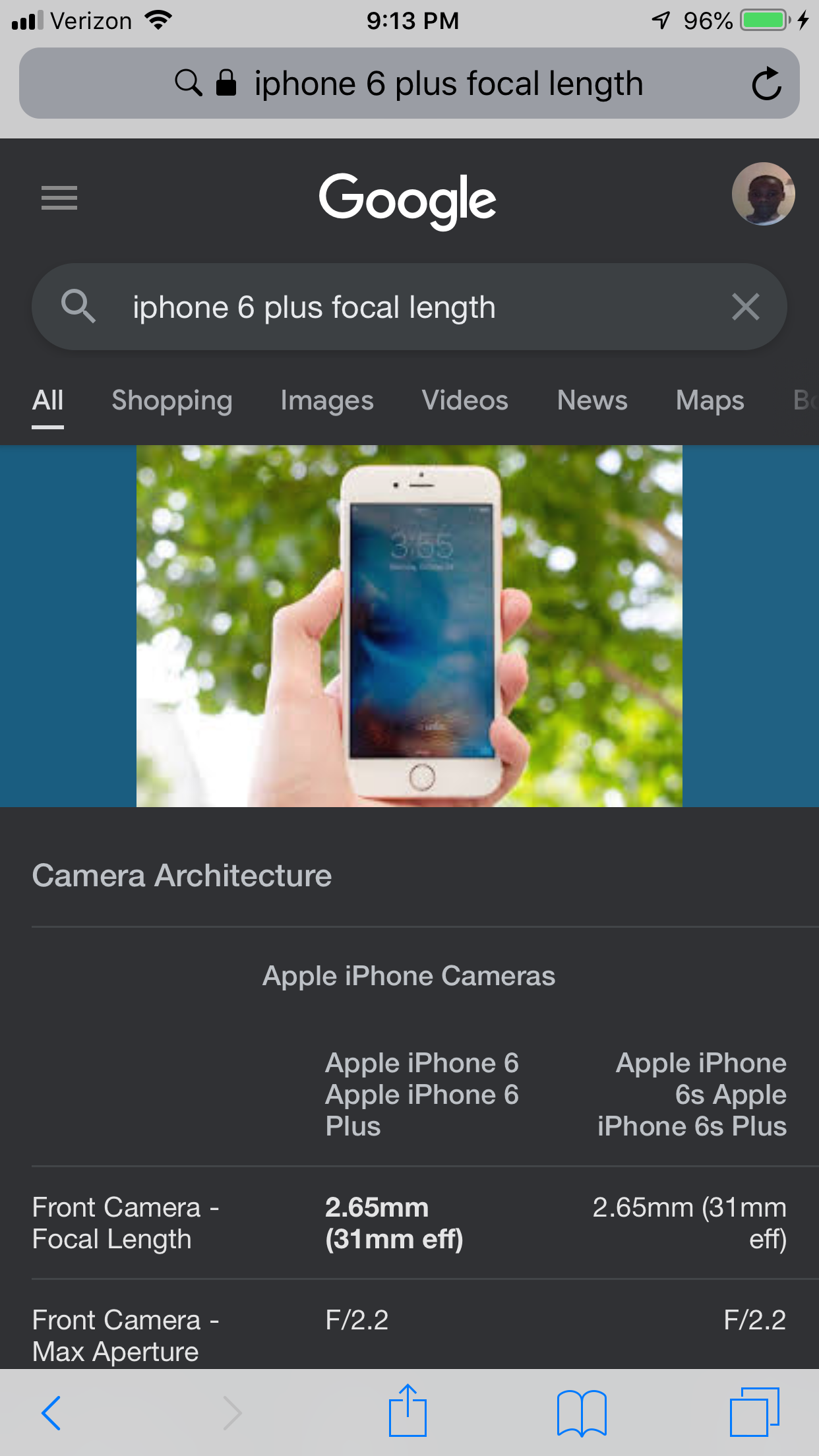Switch to the Images tab
Image resolution: width=819 pixels, height=1456 pixels.
tap(327, 400)
